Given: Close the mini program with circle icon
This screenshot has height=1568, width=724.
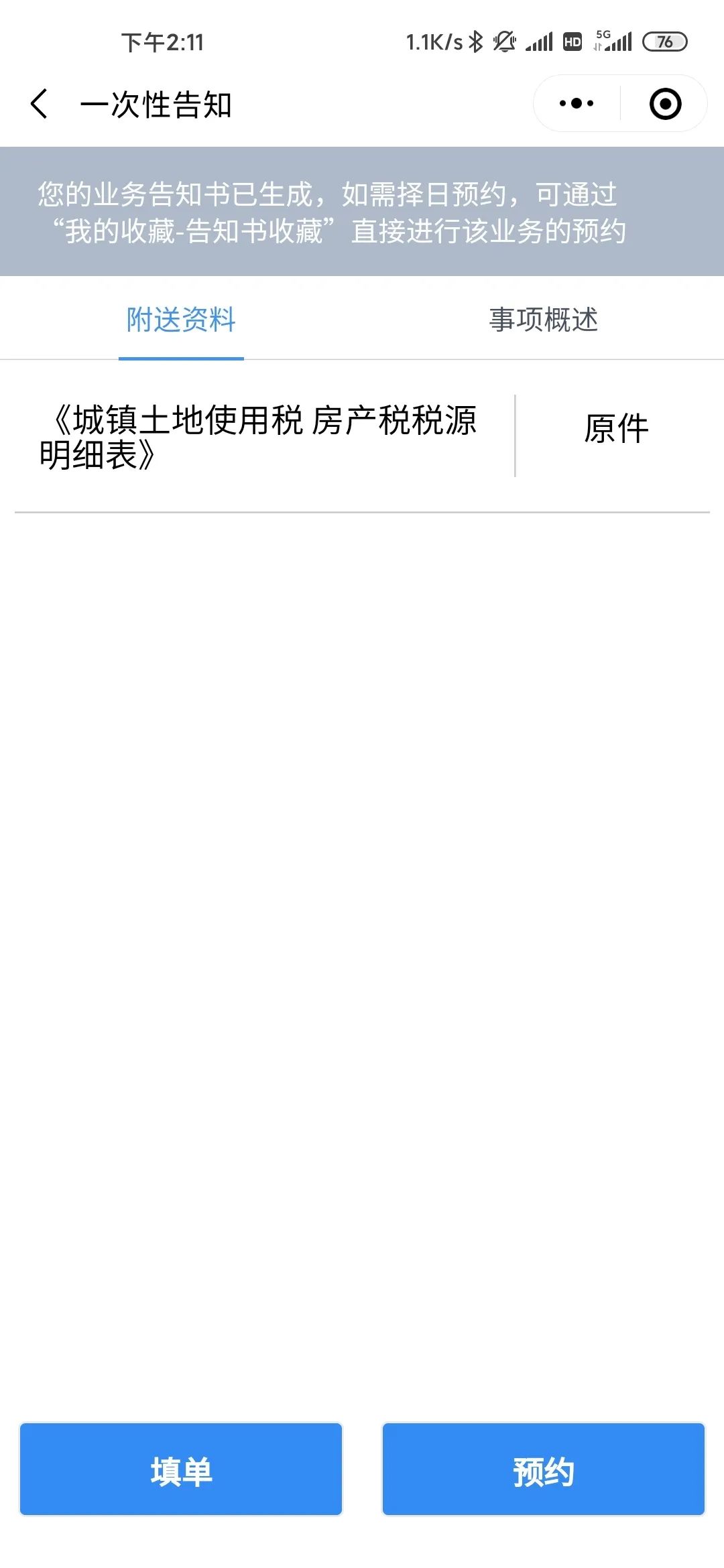Looking at the screenshot, I should [x=665, y=104].
